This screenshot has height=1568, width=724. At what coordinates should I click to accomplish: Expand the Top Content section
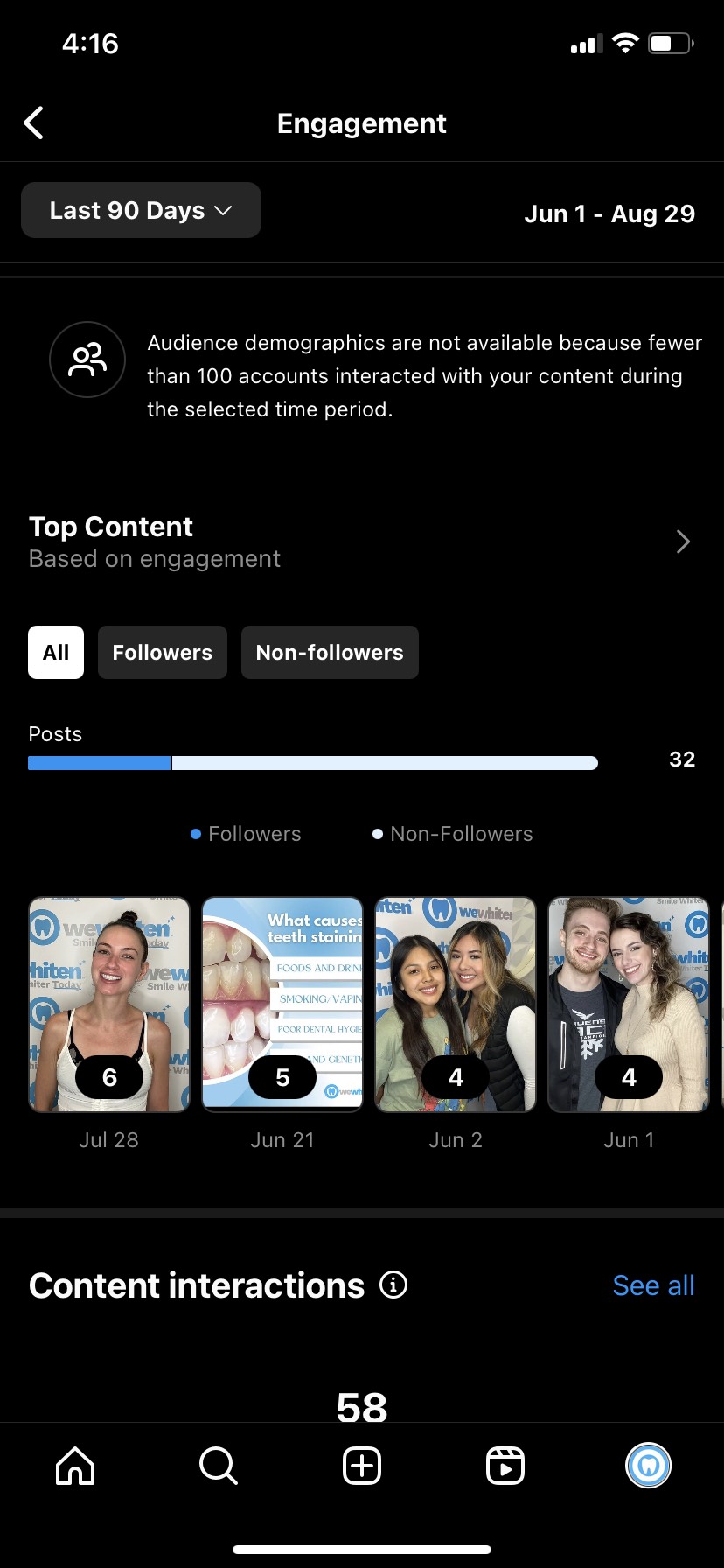(x=683, y=542)
